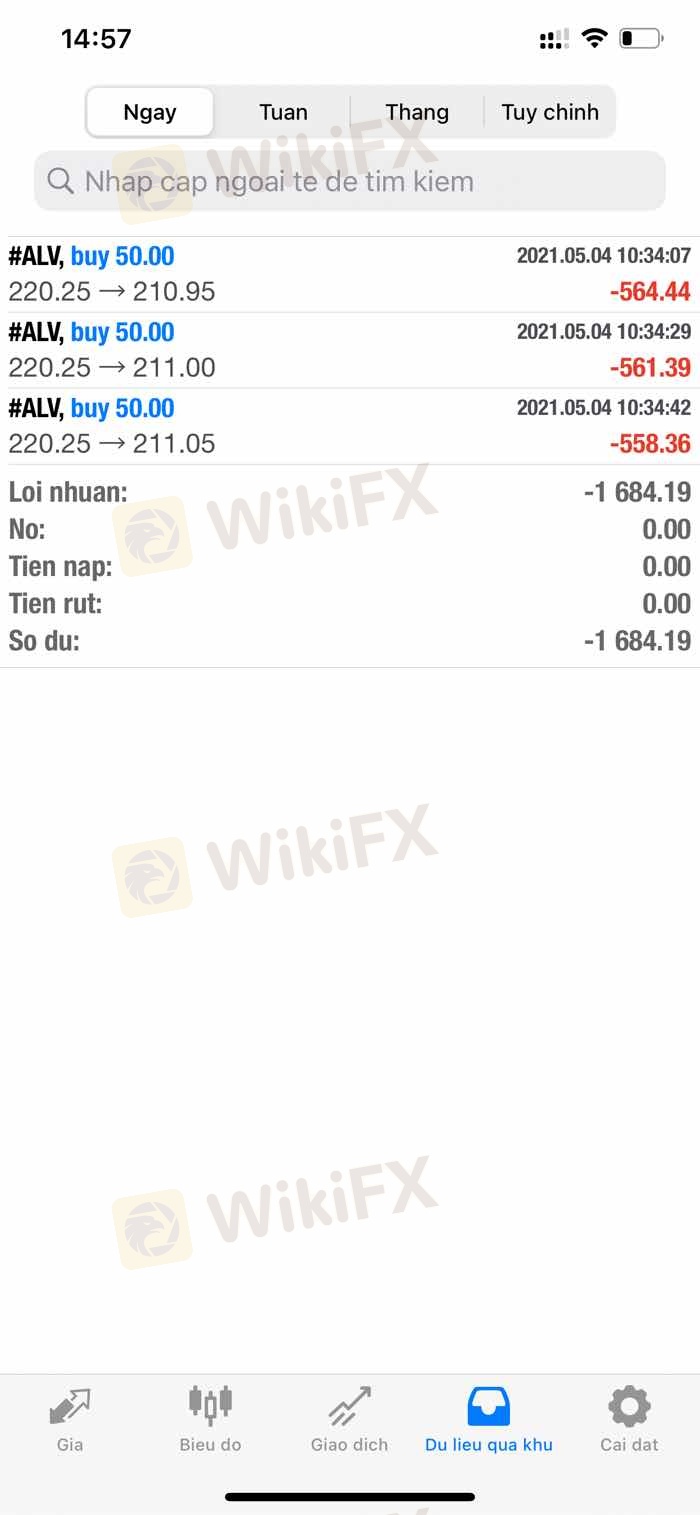Open the #ALV trade closed at 211.00
700x1515 pixels.
[x=350, y=350]
